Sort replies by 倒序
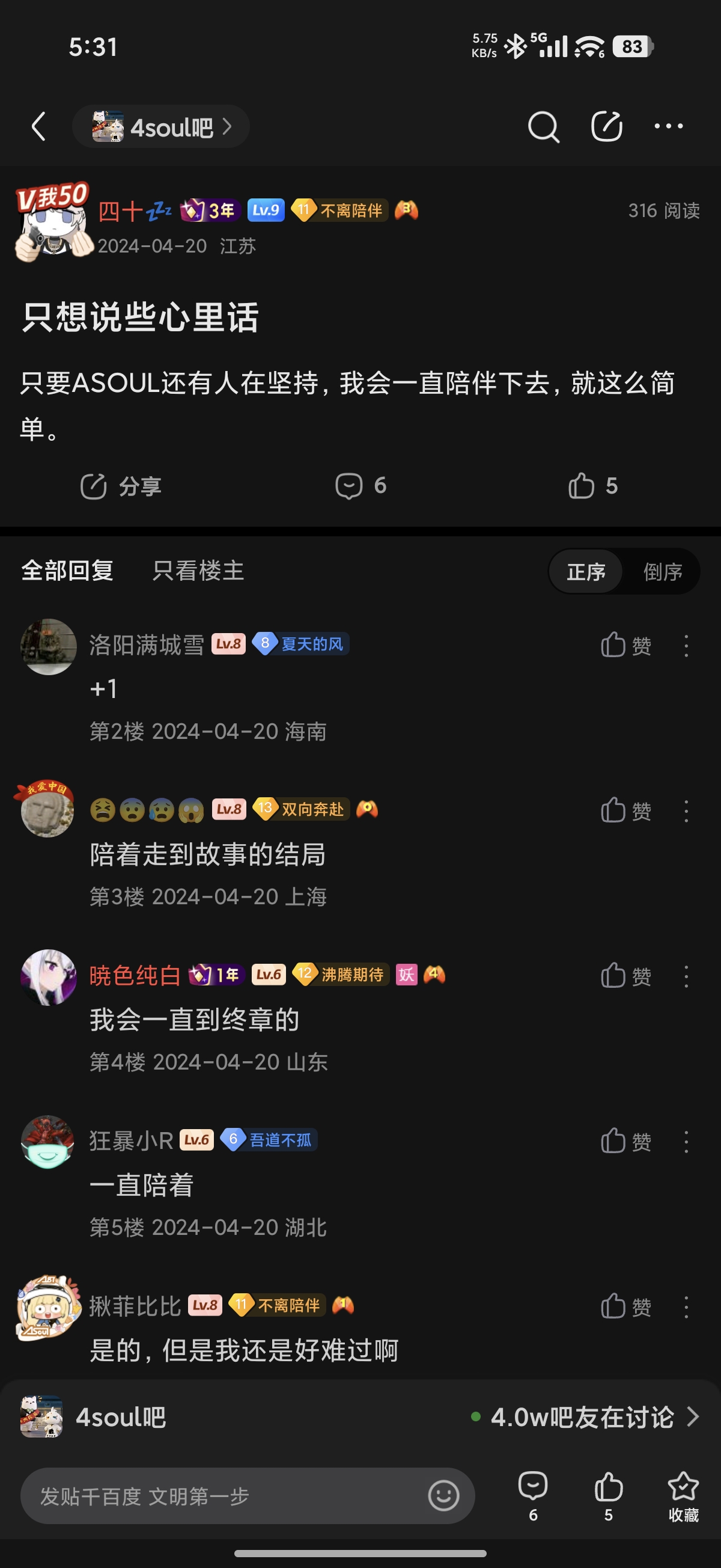Viewport: 721px width, 1568px height. [663, 572]
